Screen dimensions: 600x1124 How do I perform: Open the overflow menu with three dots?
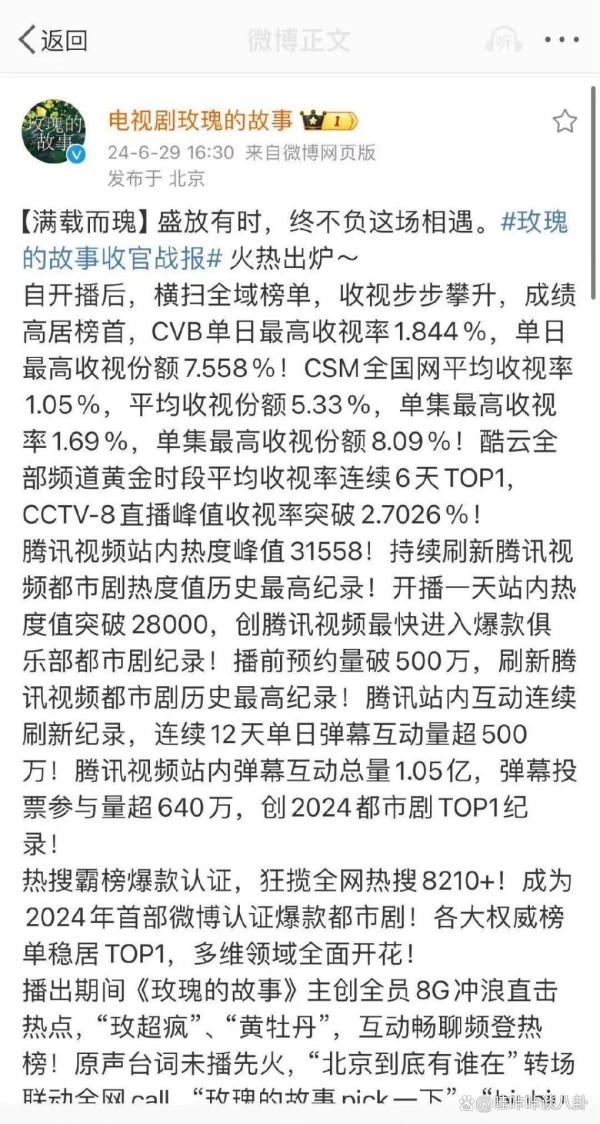(x=564, y=40)
